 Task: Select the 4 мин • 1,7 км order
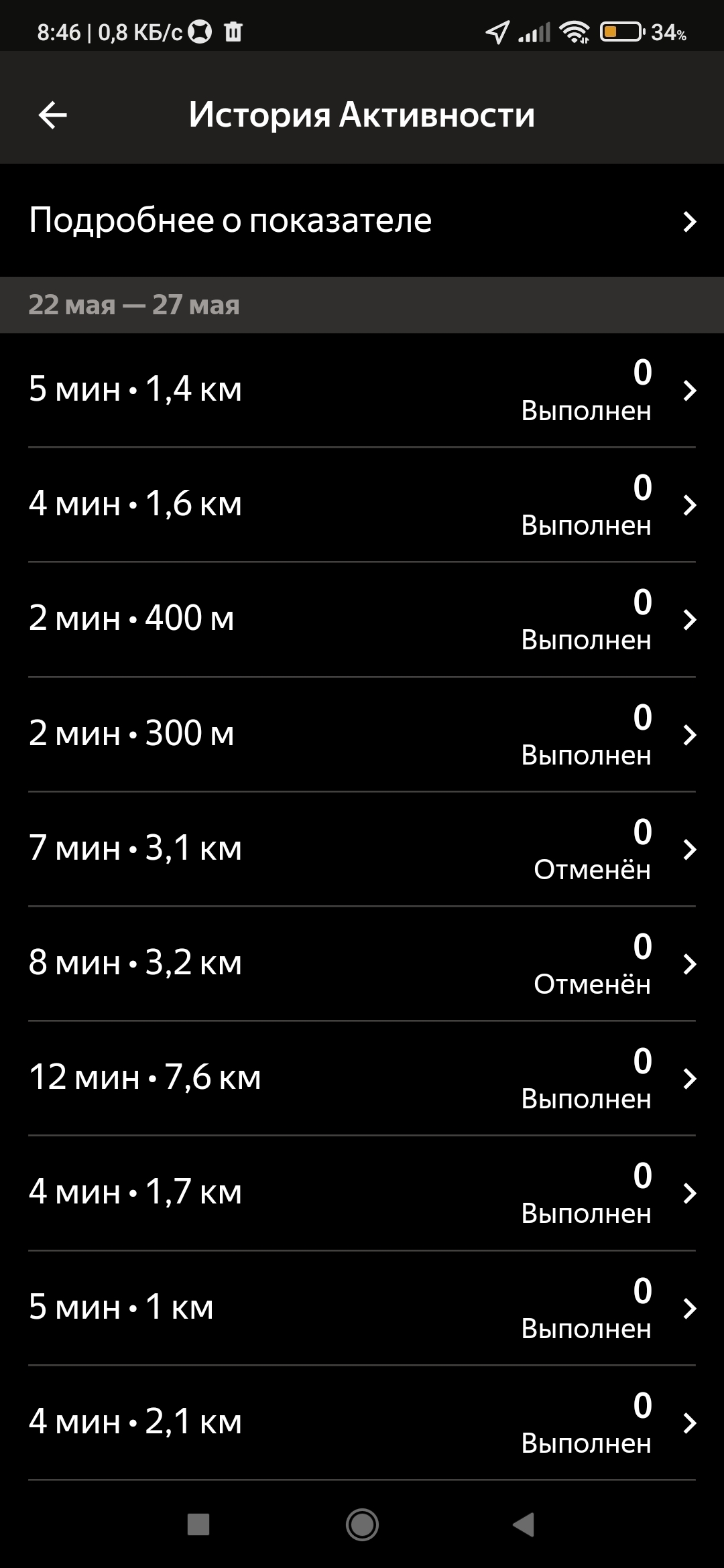pyautogui.click(x=362, y=1193)
